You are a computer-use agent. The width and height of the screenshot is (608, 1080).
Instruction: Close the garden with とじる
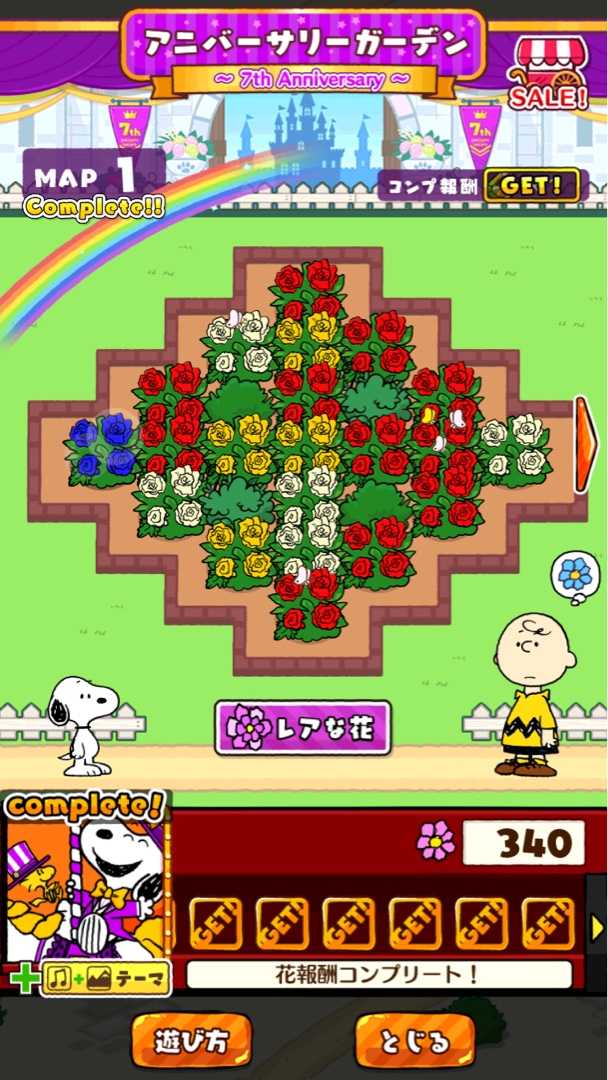tap(415, 1041)
